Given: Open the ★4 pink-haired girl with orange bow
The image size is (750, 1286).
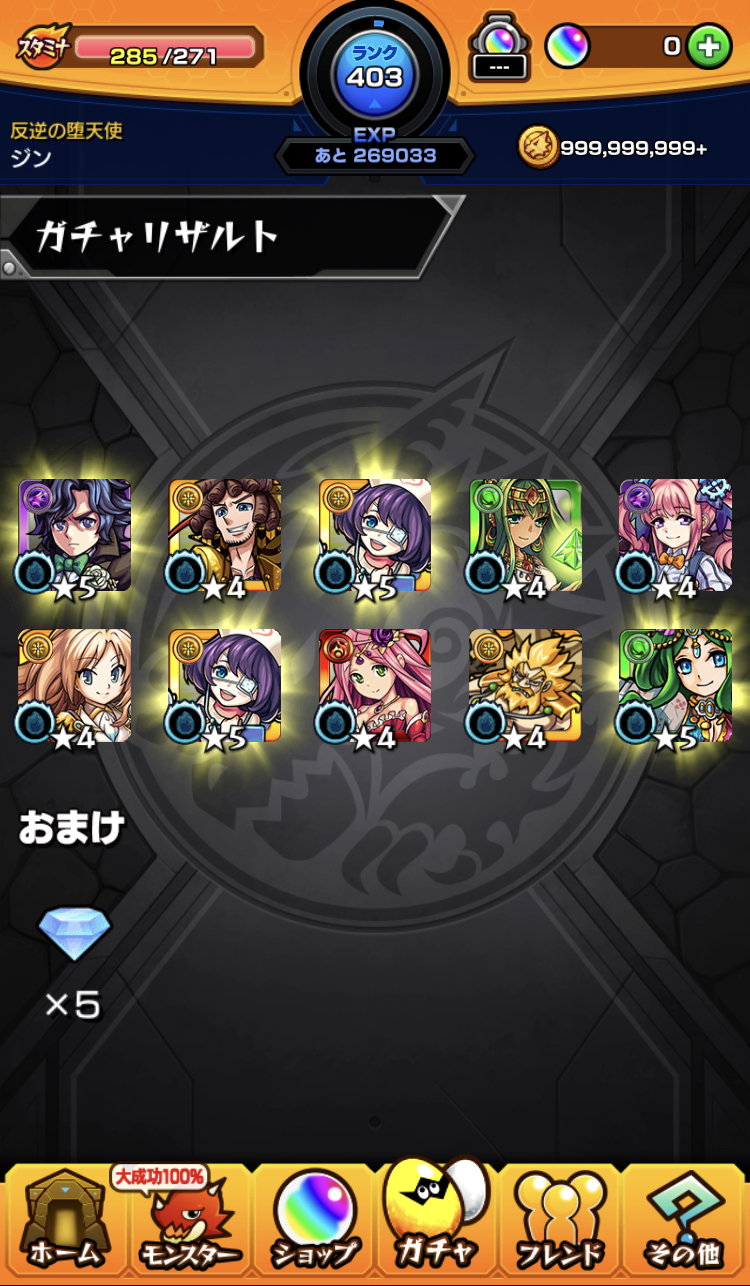Looking at the screenshot, I should [x=675, y=535].
